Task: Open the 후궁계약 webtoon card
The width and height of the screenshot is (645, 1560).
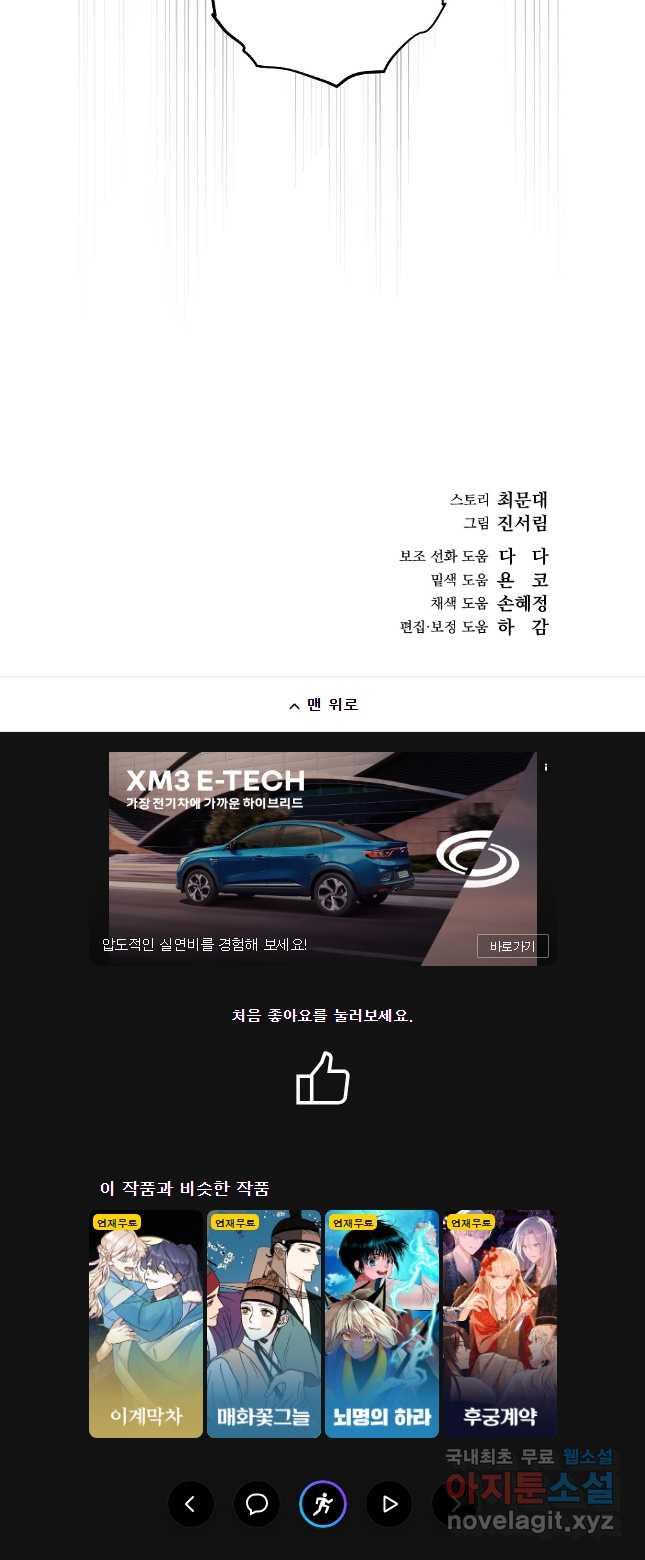Action: click(x=500, y=1323)
